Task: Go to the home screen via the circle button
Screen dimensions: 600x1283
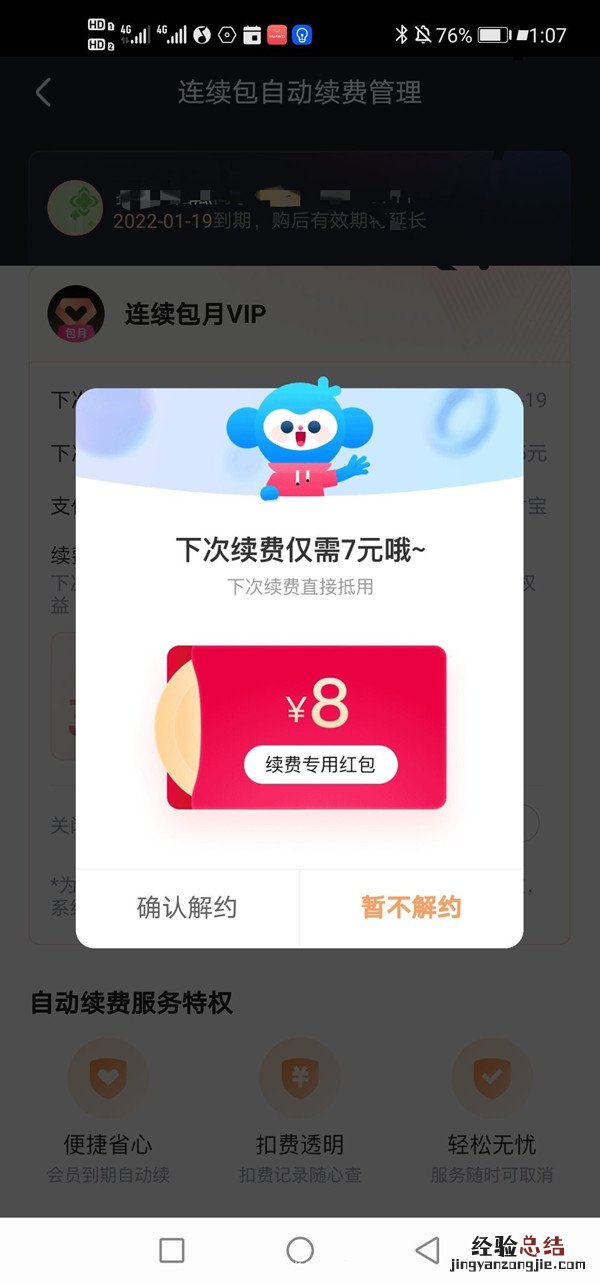Action: 300,1249
